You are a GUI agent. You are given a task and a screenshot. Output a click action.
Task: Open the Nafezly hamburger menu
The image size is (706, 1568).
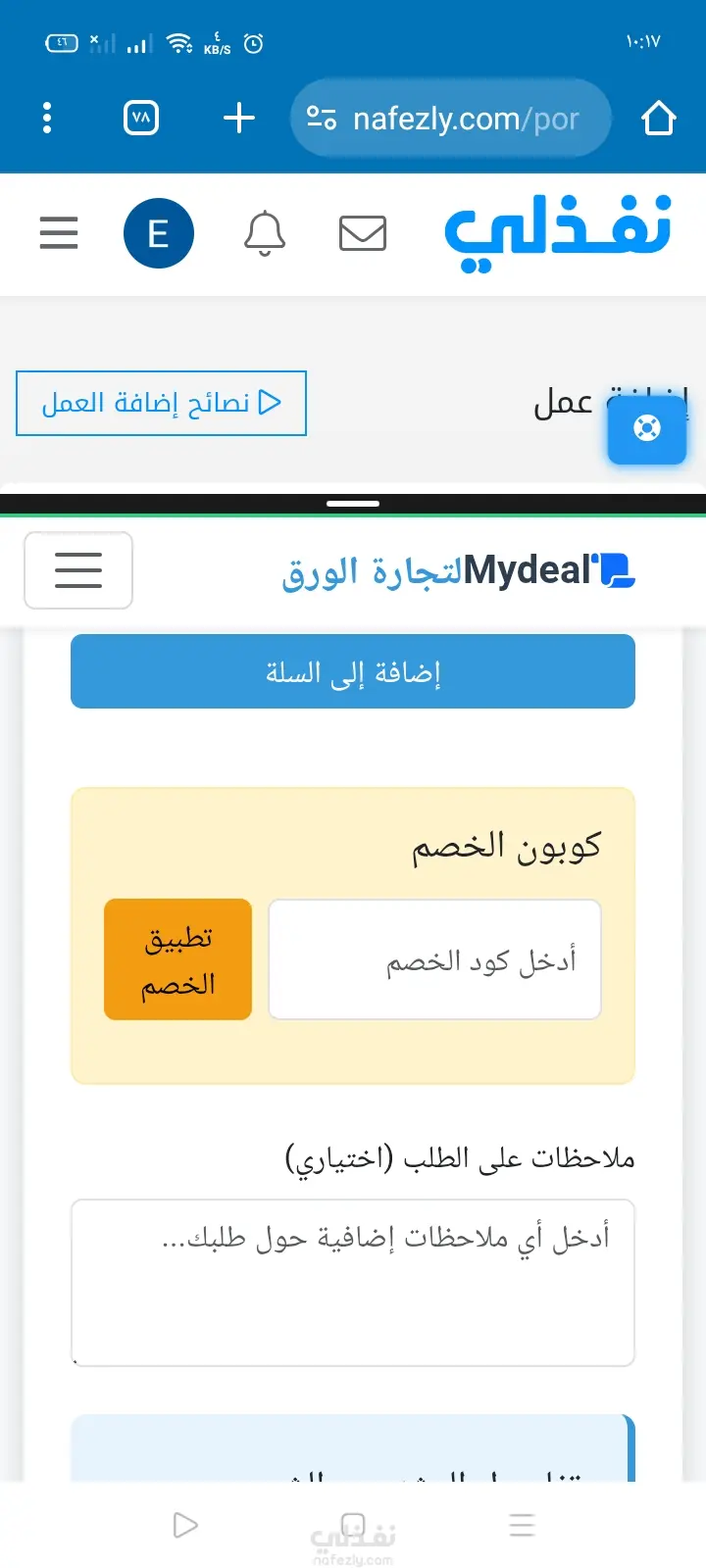click(59, 233)
